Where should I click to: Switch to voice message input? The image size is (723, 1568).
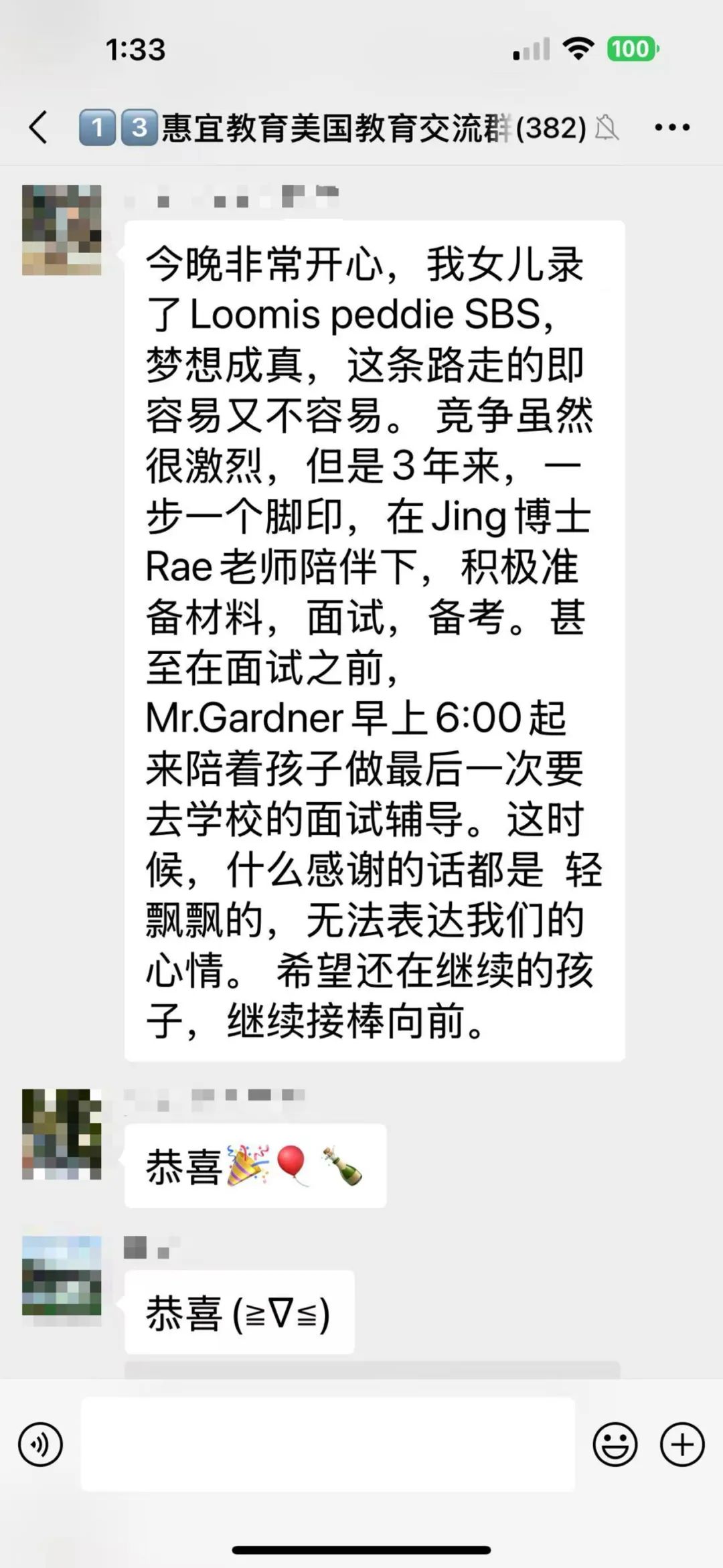click(x=41, y=1445)
